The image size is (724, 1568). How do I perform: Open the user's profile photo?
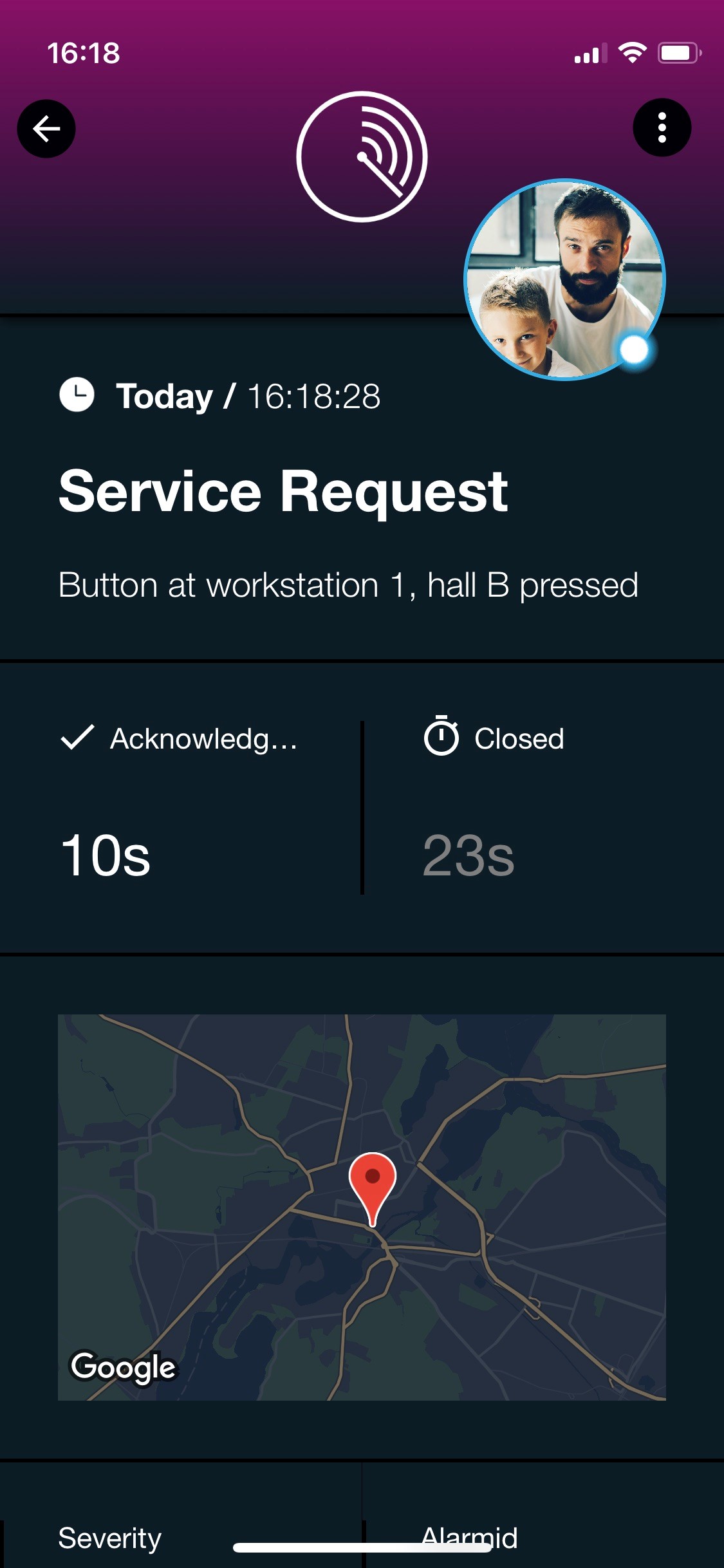564,279
